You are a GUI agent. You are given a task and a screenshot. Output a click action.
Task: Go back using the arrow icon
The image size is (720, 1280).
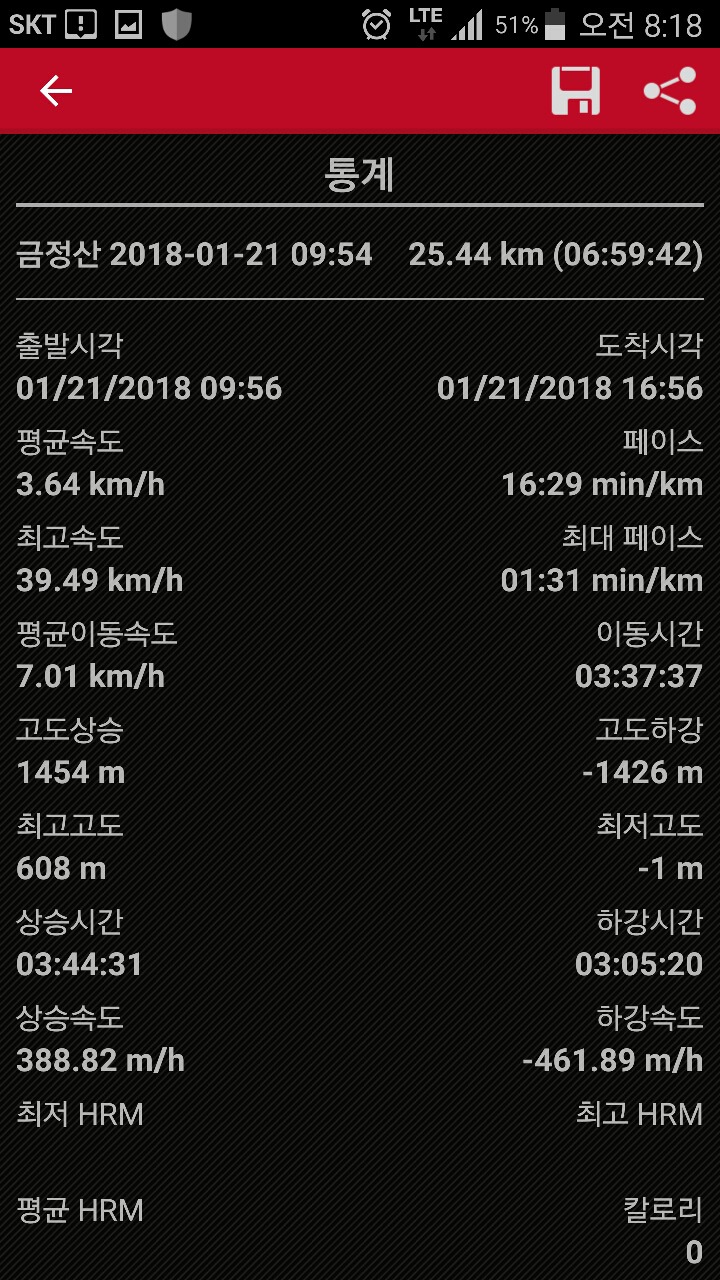56,92
